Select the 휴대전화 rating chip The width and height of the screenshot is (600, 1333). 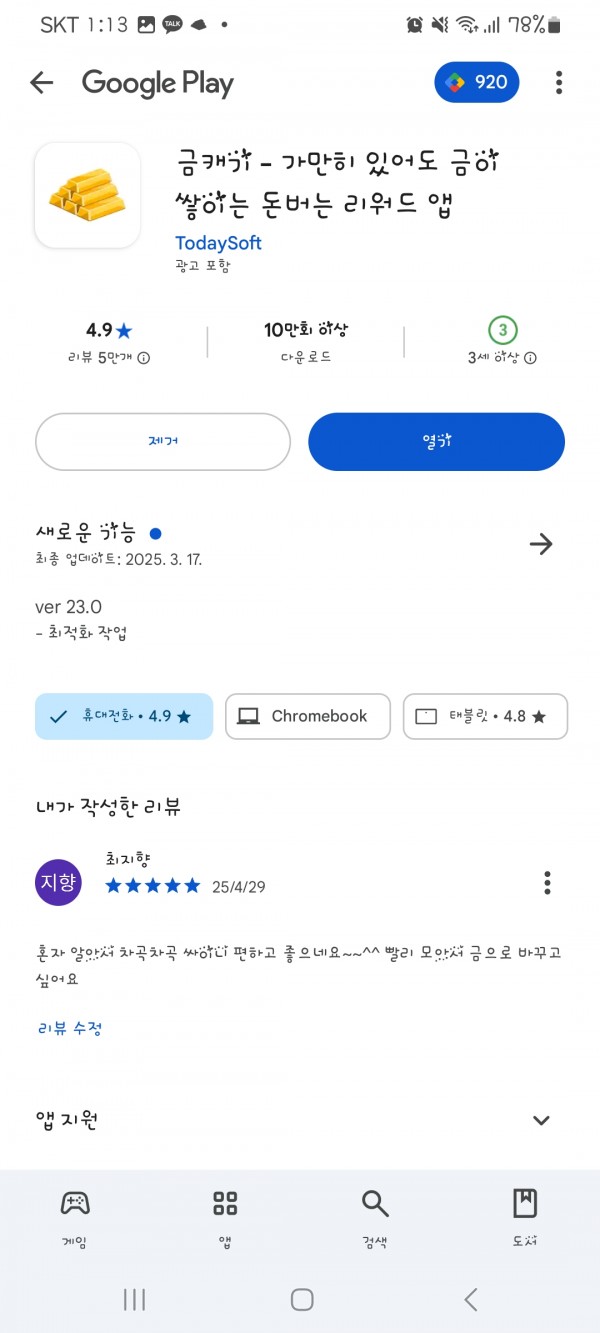point(124,716)
